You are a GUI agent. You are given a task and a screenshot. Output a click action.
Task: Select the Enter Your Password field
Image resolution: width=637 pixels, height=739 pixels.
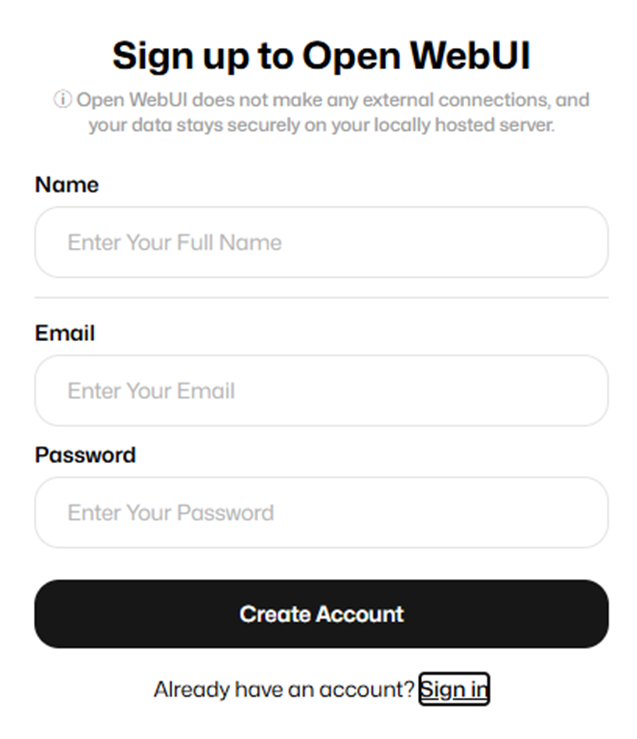(x=321, y=512)
